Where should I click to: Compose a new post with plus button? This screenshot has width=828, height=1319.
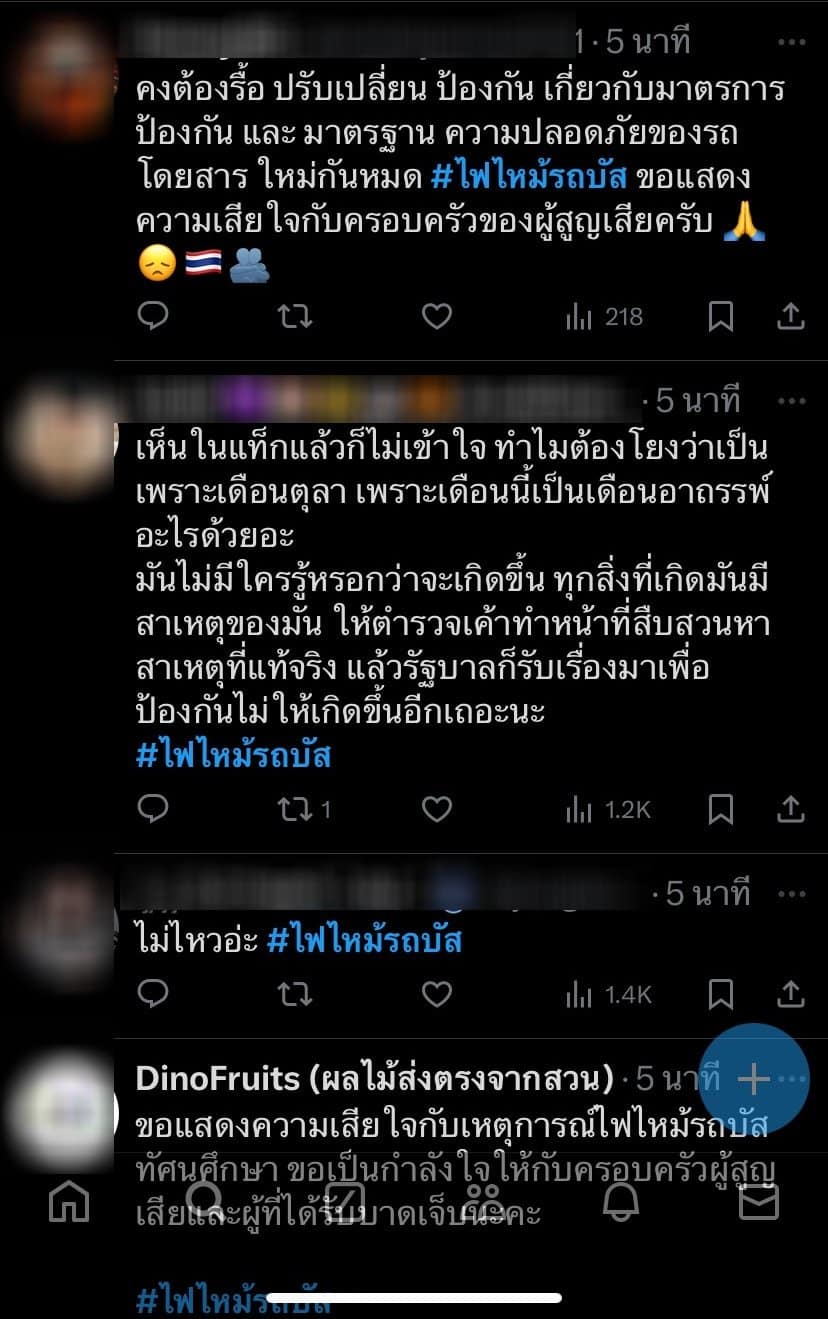pyautogui.click(x=752, y=1079)
